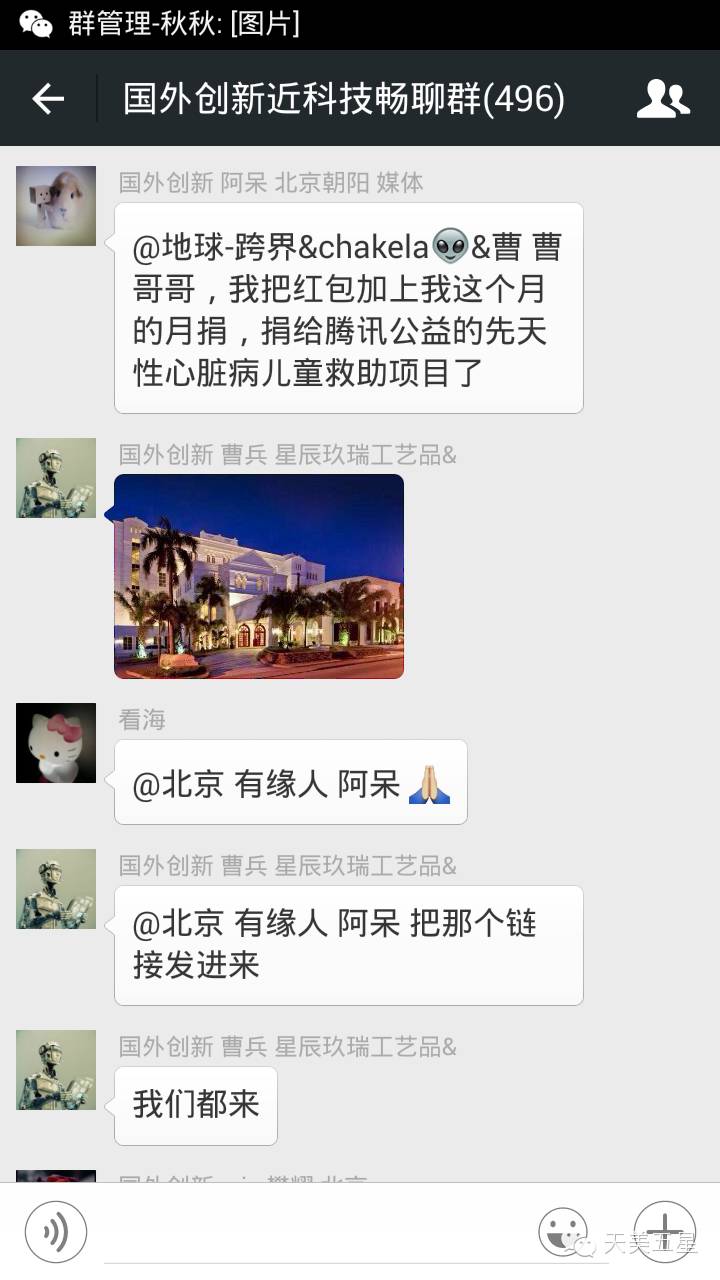Screen dimensions: 720x1280
Task: Switch to voice message input
Action: pyautogui.click(x=56, y=1231)
